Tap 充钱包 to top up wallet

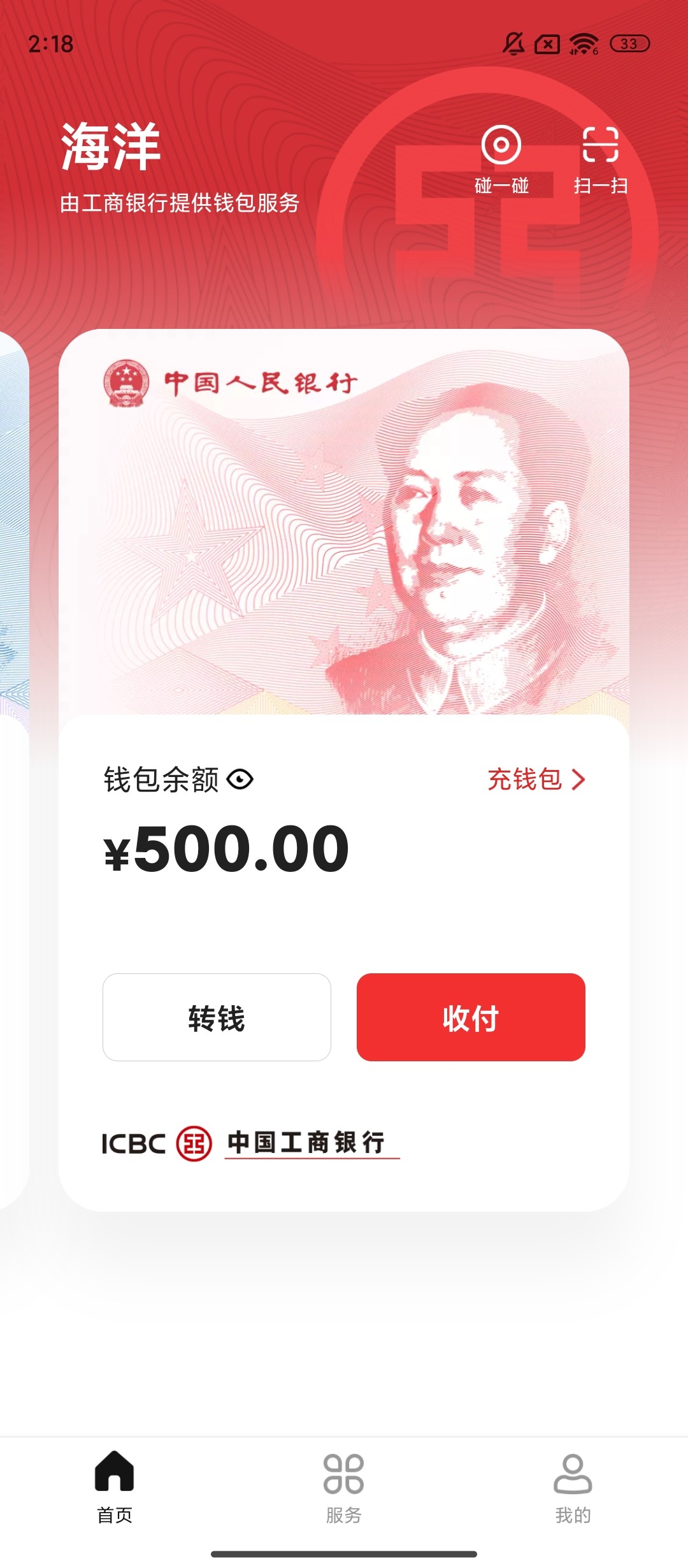click(x=536, y=779)
